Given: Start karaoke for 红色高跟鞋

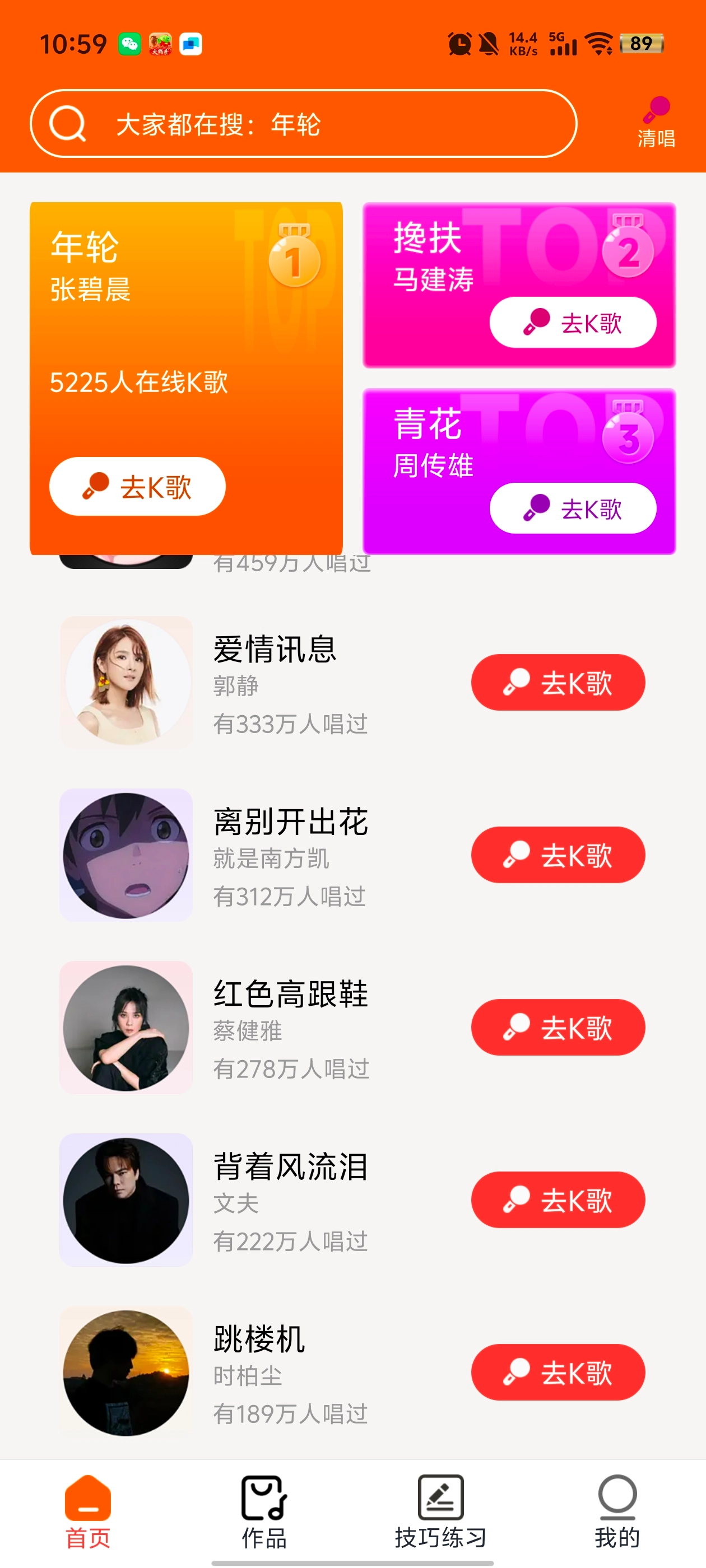Looking at the screenshot, I should pos(557,1026).
